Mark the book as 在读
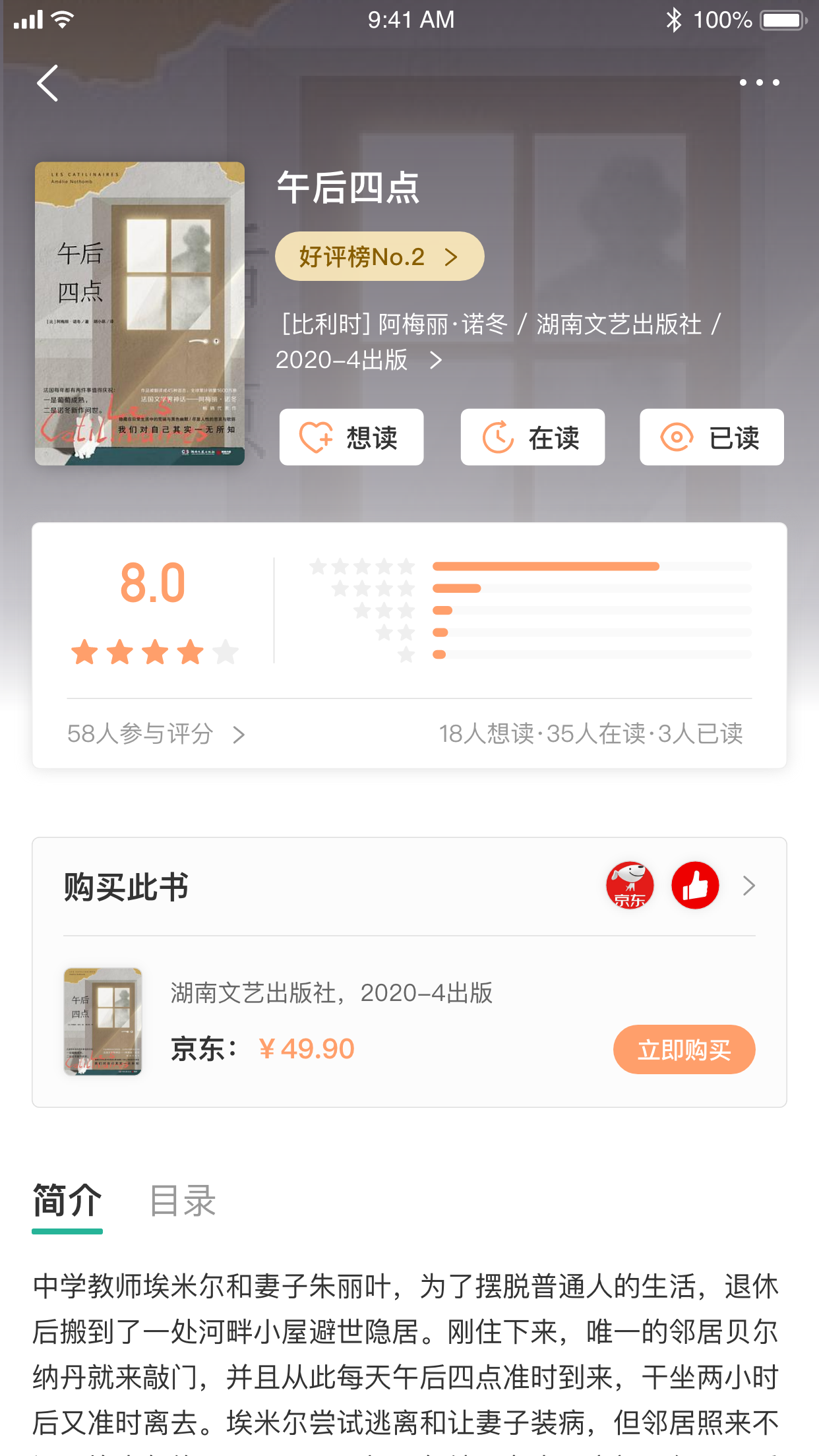Image resolution: width=819 pixels, height=1456 pixels. pyautogui.click(x=532, y=437)
